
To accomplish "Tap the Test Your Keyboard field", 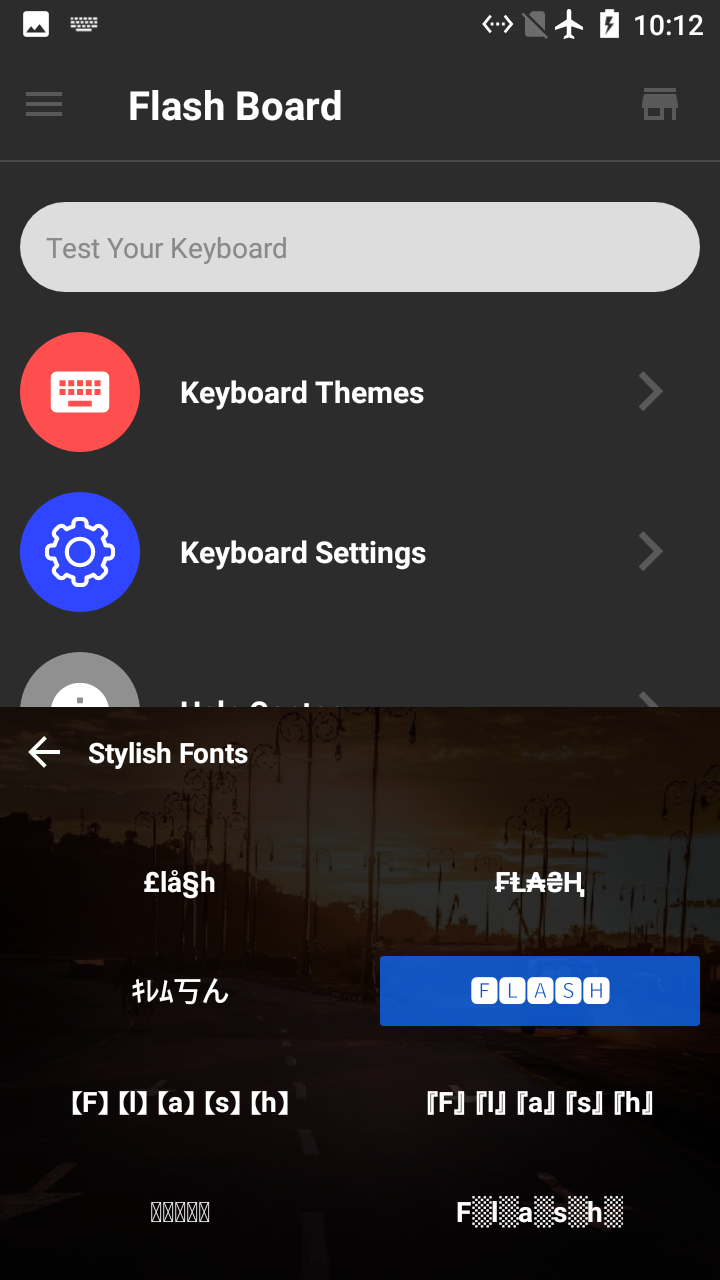I will tap(360, 247).
